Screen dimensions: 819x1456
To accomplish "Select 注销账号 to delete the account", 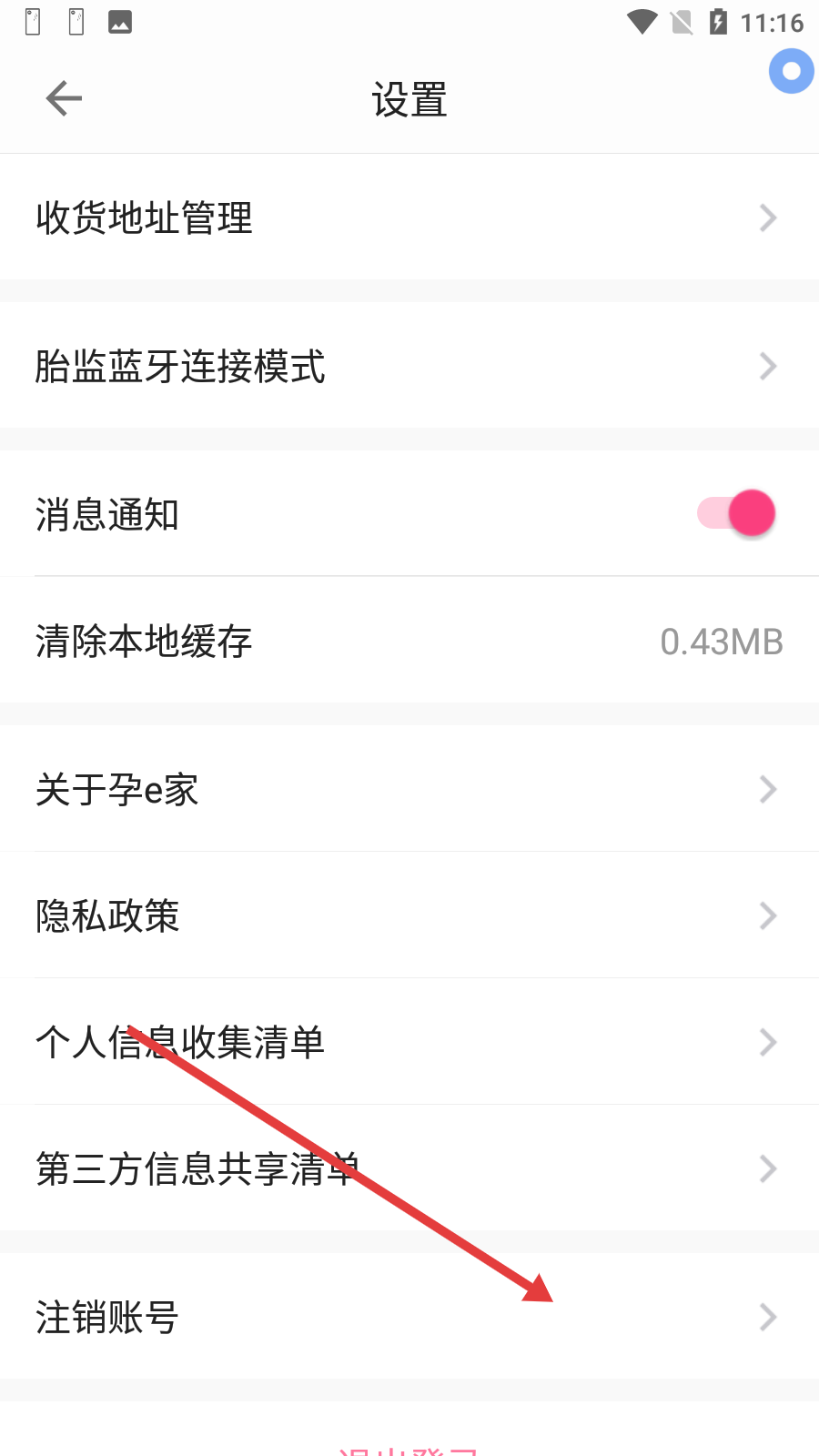I will pyautogui.click(x=409, y=1317).
